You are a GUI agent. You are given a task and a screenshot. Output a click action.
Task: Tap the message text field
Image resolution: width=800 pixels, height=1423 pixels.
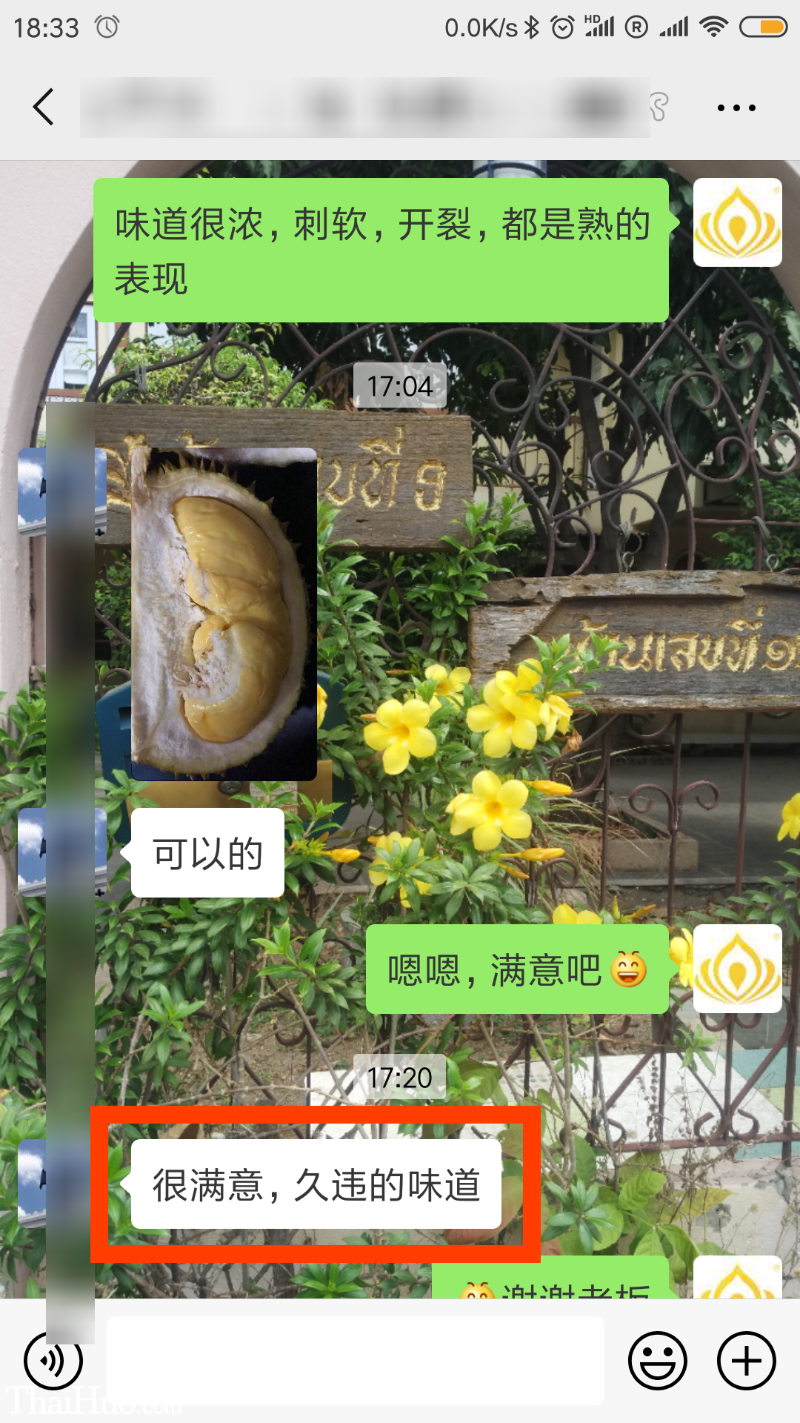tap(355, 1360)
